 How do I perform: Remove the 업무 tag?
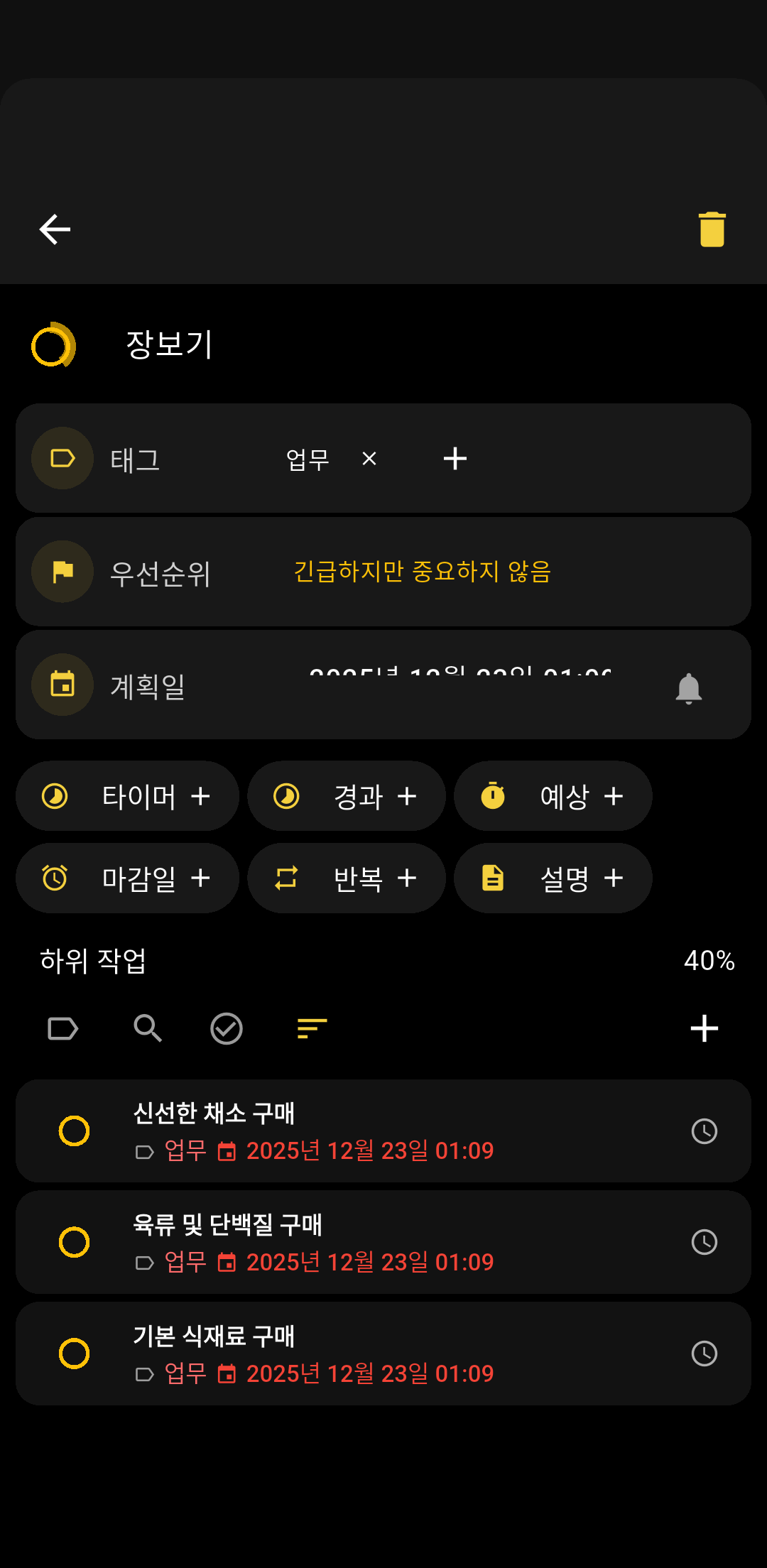tap(369, 459)
